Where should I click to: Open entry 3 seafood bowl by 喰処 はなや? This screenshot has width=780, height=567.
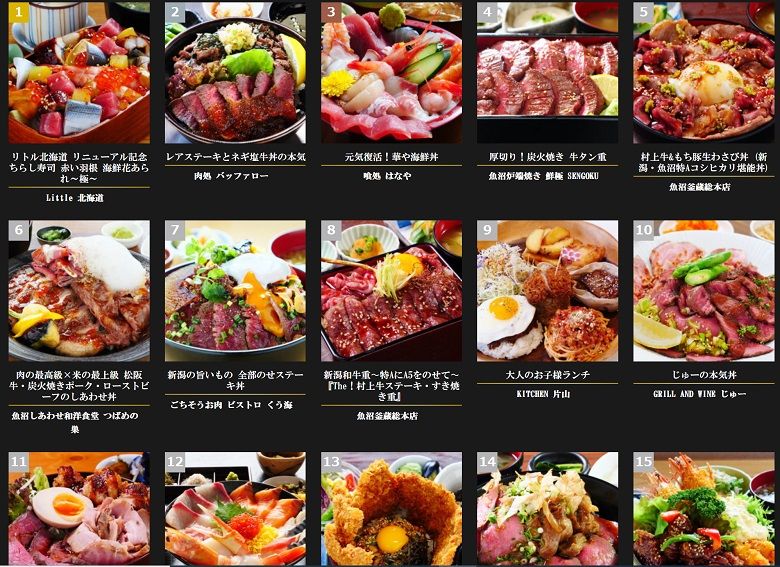click(x=391, y=75)
